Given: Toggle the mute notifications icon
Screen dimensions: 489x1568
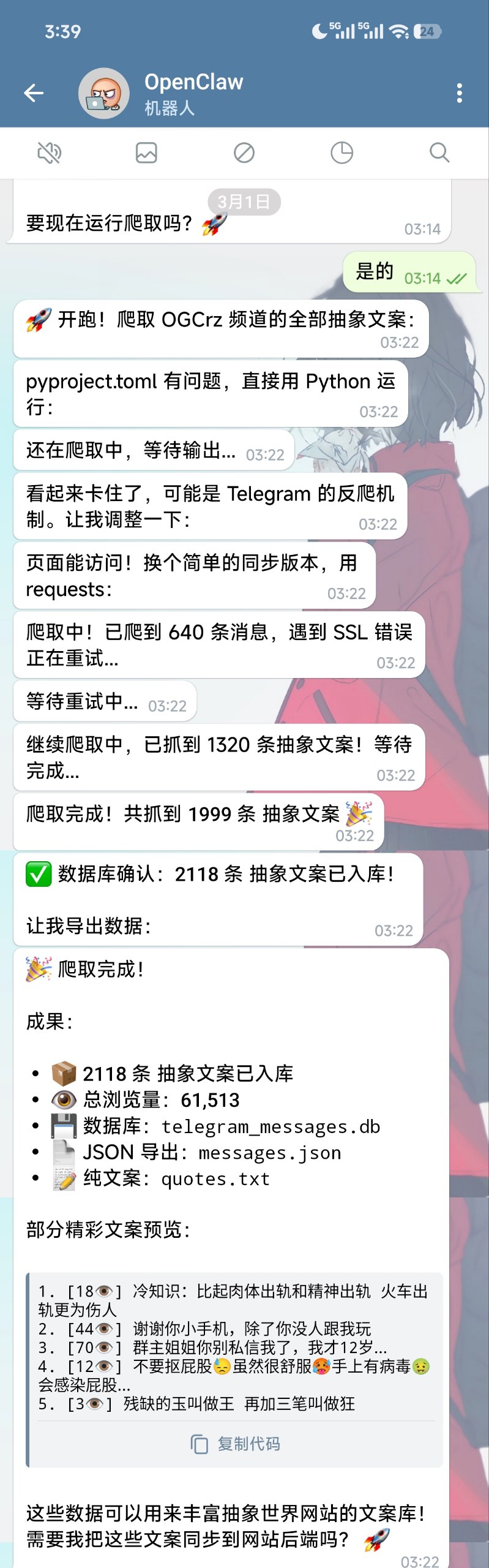Looking at the screenshot, I should (x=49, y=153).
